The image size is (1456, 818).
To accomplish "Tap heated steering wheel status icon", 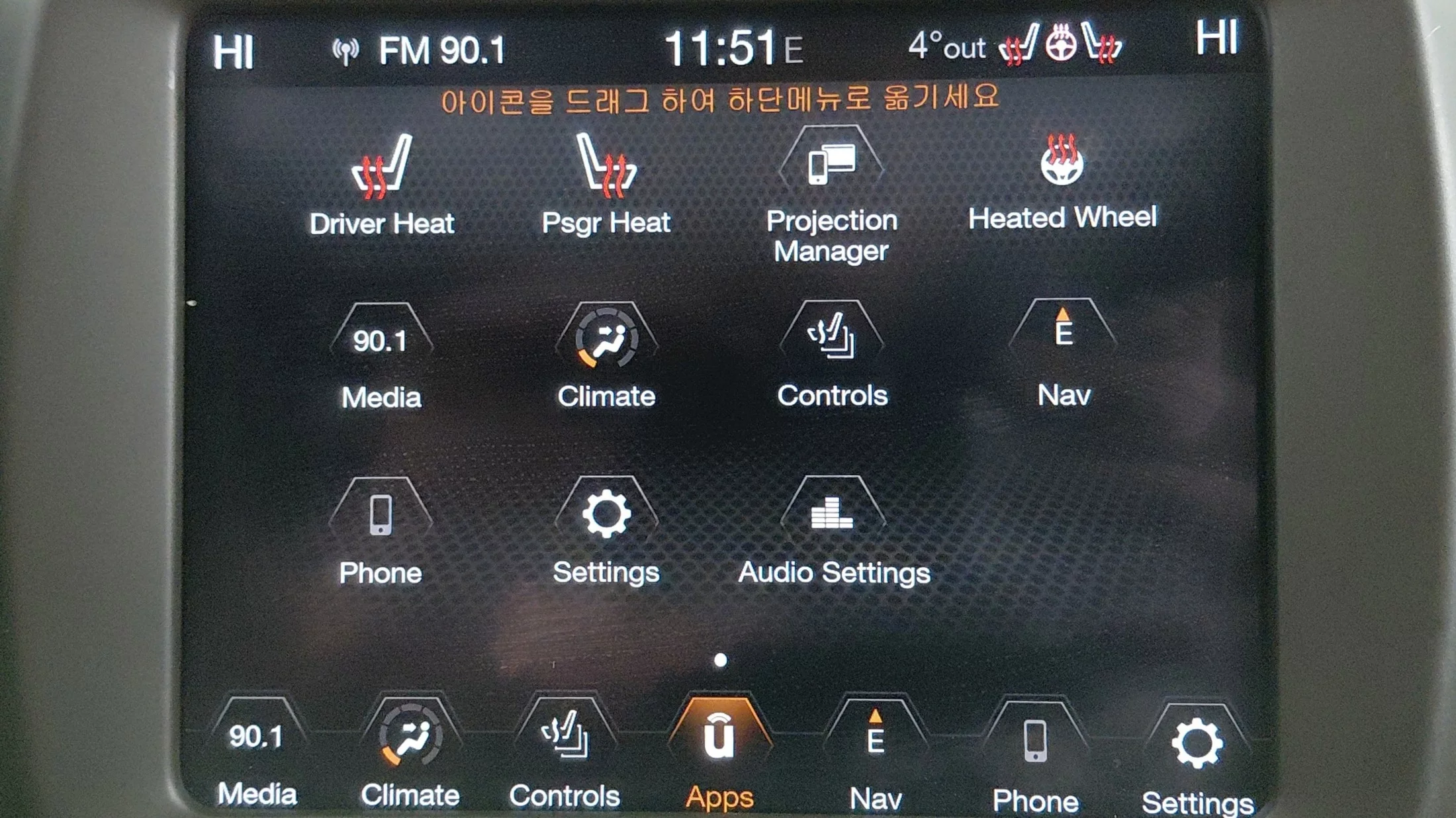I will point(1061,42).
